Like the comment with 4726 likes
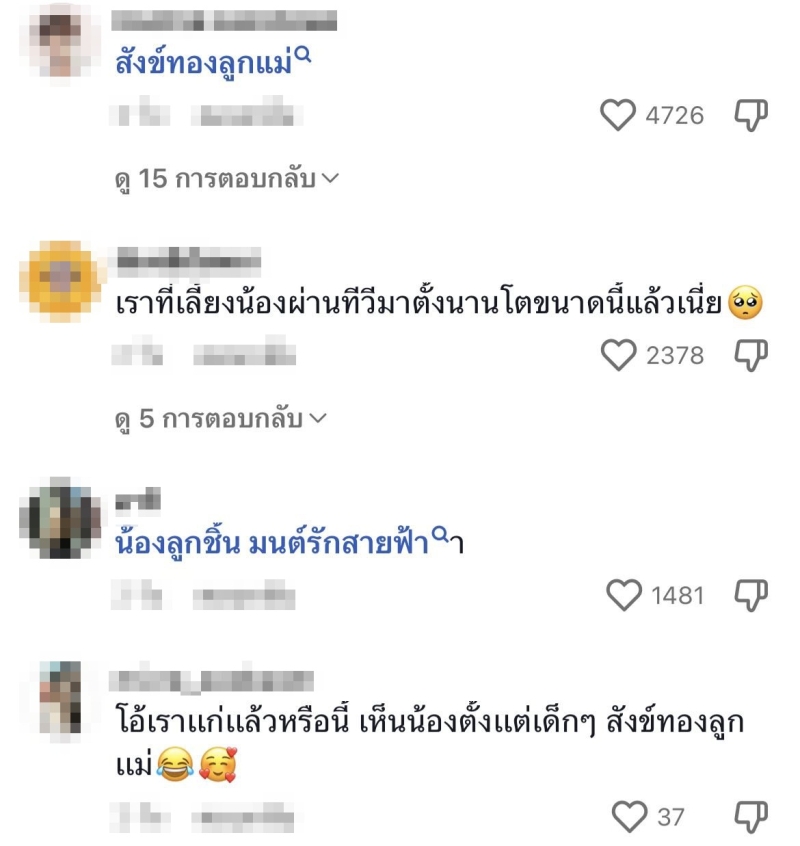Viewport: 800px width, 846px height. click(x=617, y=116)
